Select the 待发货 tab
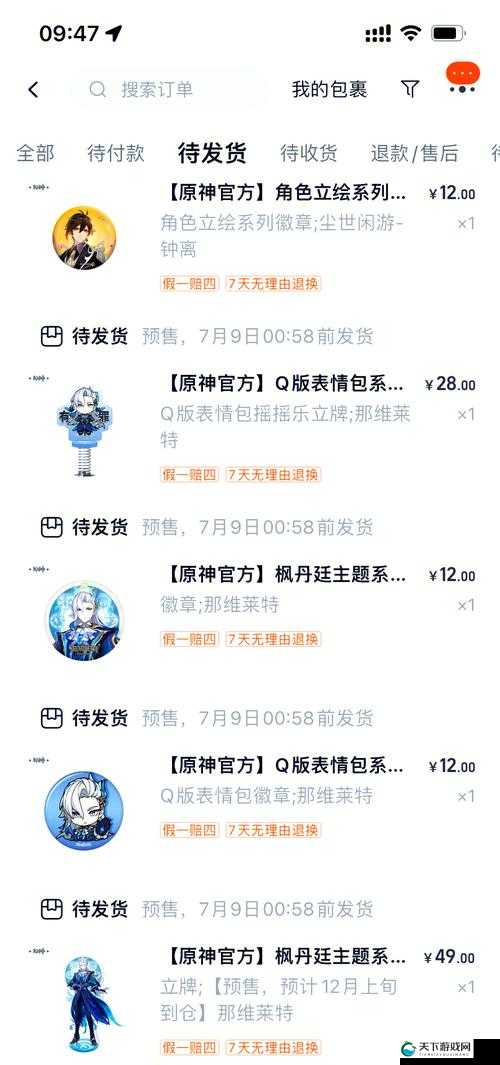This screenshot has width=500, height=1065. [x=212, y=154]
